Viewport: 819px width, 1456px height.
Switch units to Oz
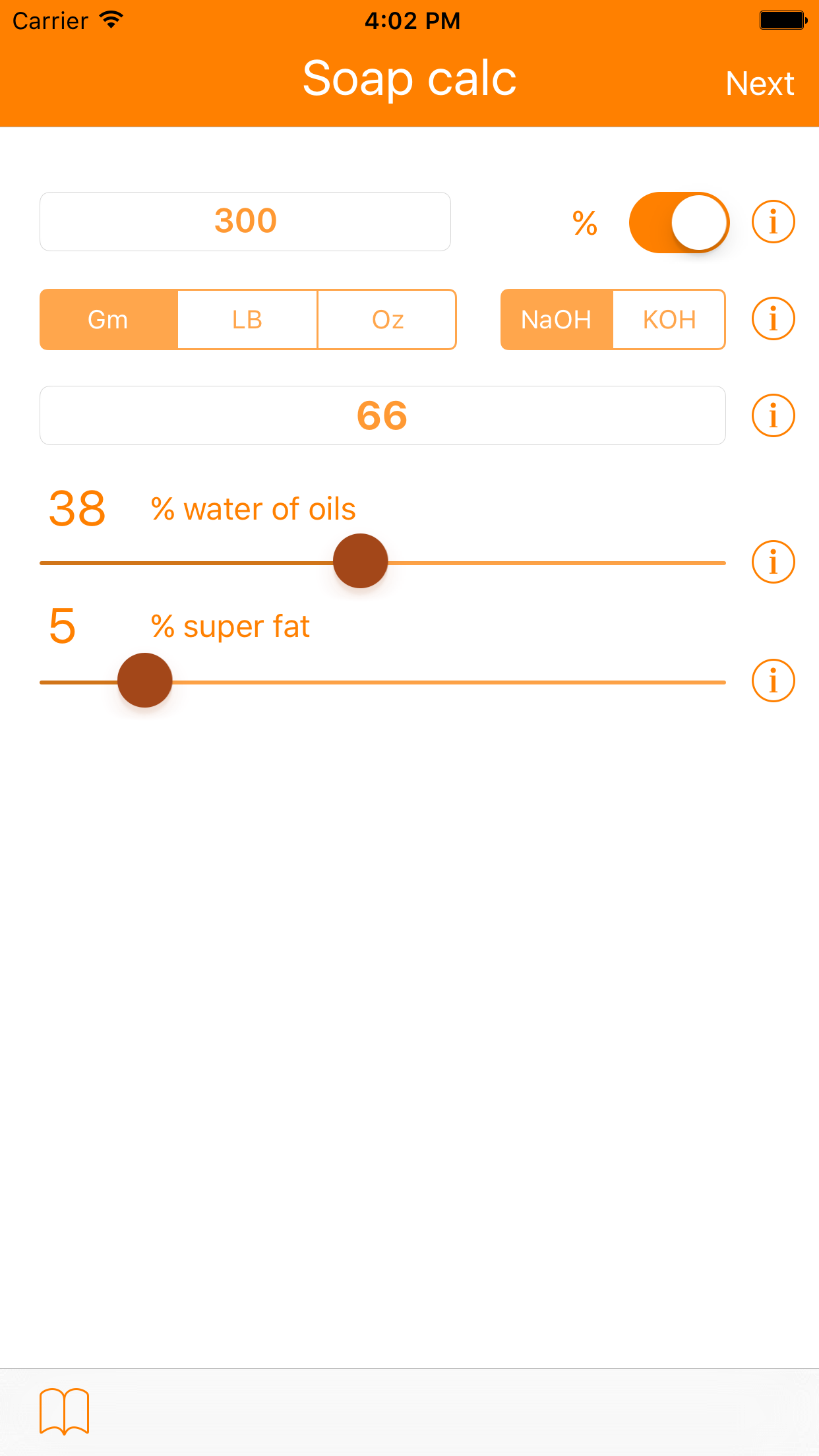tap(387, 320)
